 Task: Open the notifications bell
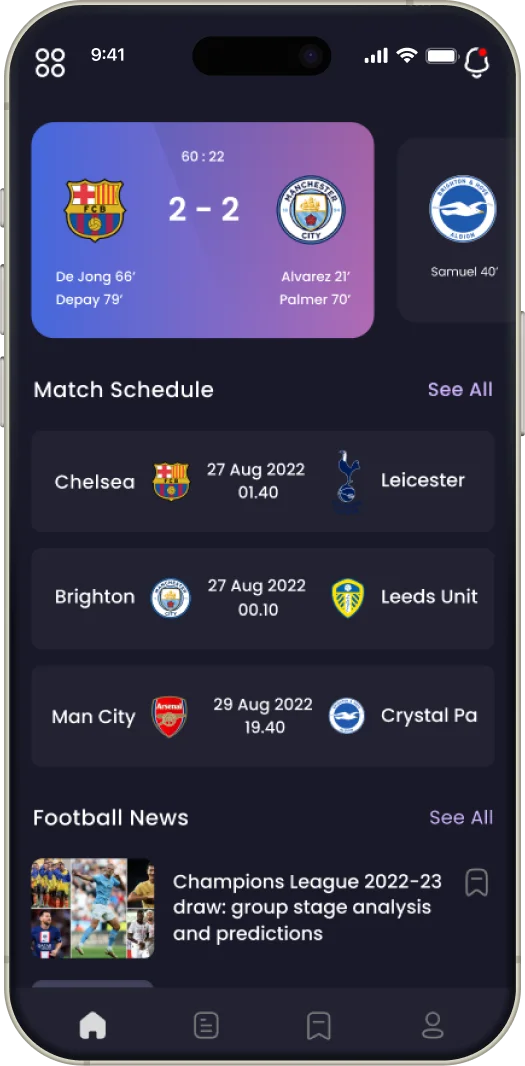coord(477,63)
